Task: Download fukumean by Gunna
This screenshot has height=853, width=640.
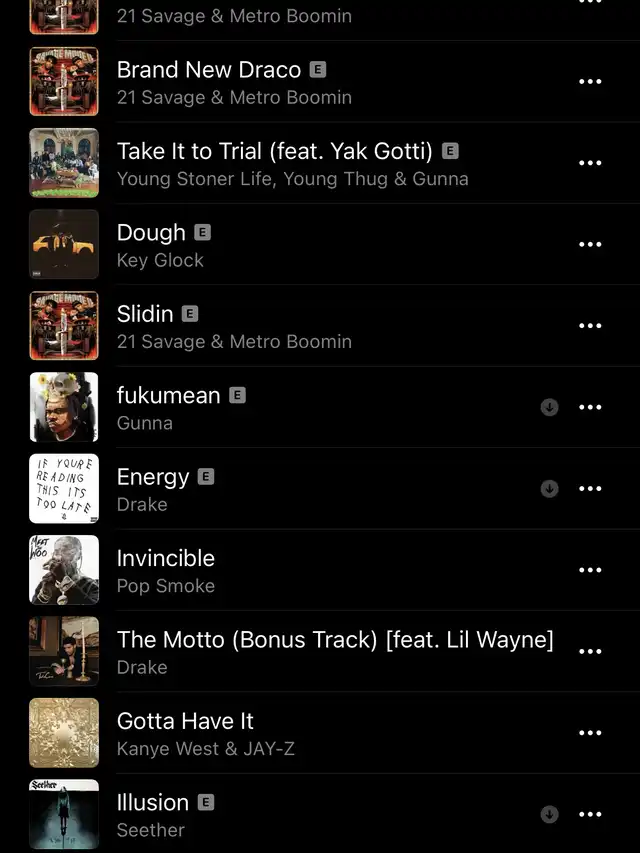Action: [549, 407]
